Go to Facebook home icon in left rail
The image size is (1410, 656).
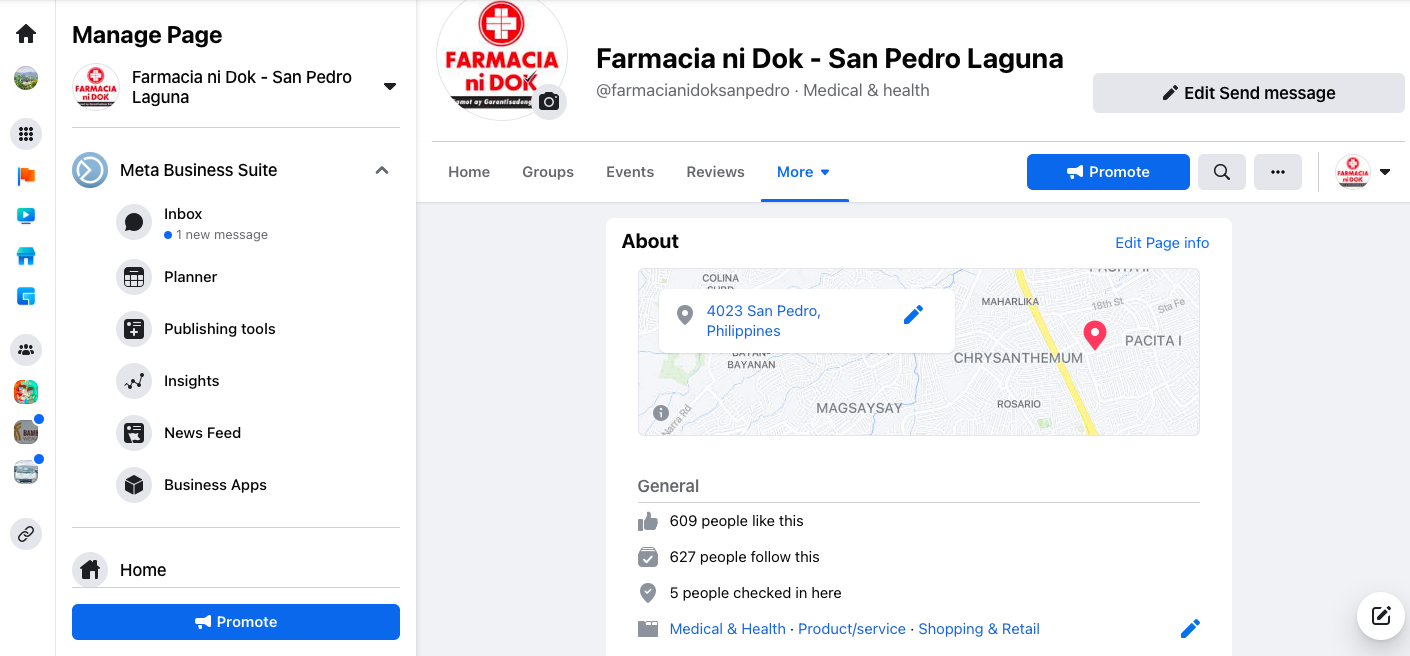tap(26, 34)
